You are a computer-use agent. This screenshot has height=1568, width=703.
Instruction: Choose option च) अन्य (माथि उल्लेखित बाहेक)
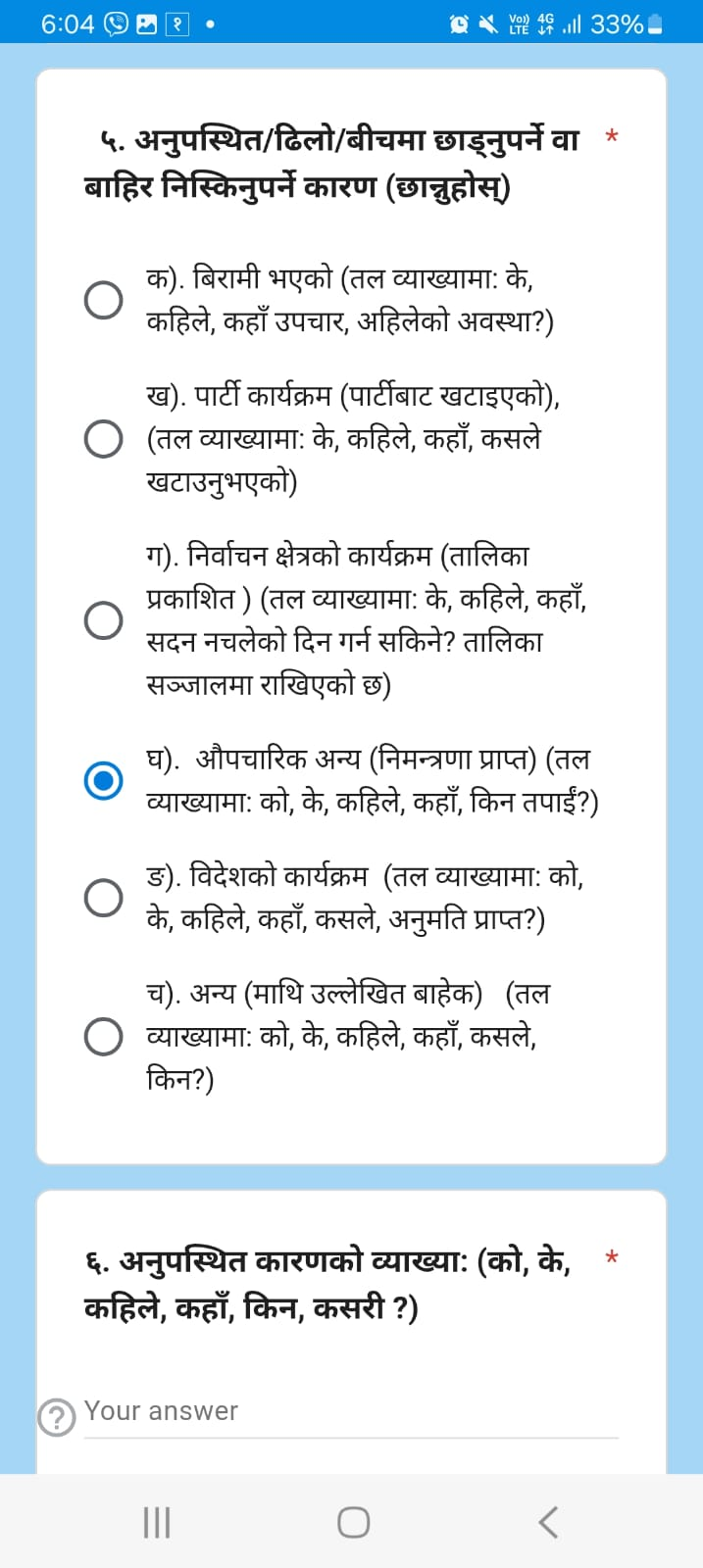(103, 1037)
